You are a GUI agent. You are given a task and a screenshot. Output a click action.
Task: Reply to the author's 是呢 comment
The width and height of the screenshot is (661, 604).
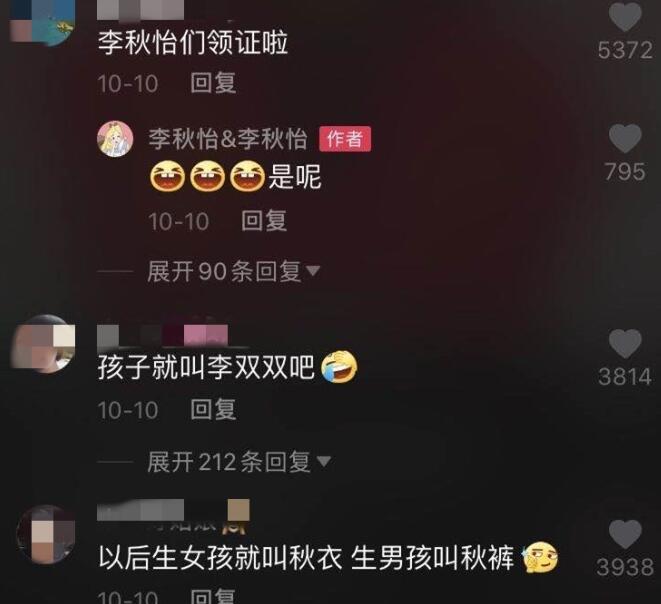click(x=265, y=220)
